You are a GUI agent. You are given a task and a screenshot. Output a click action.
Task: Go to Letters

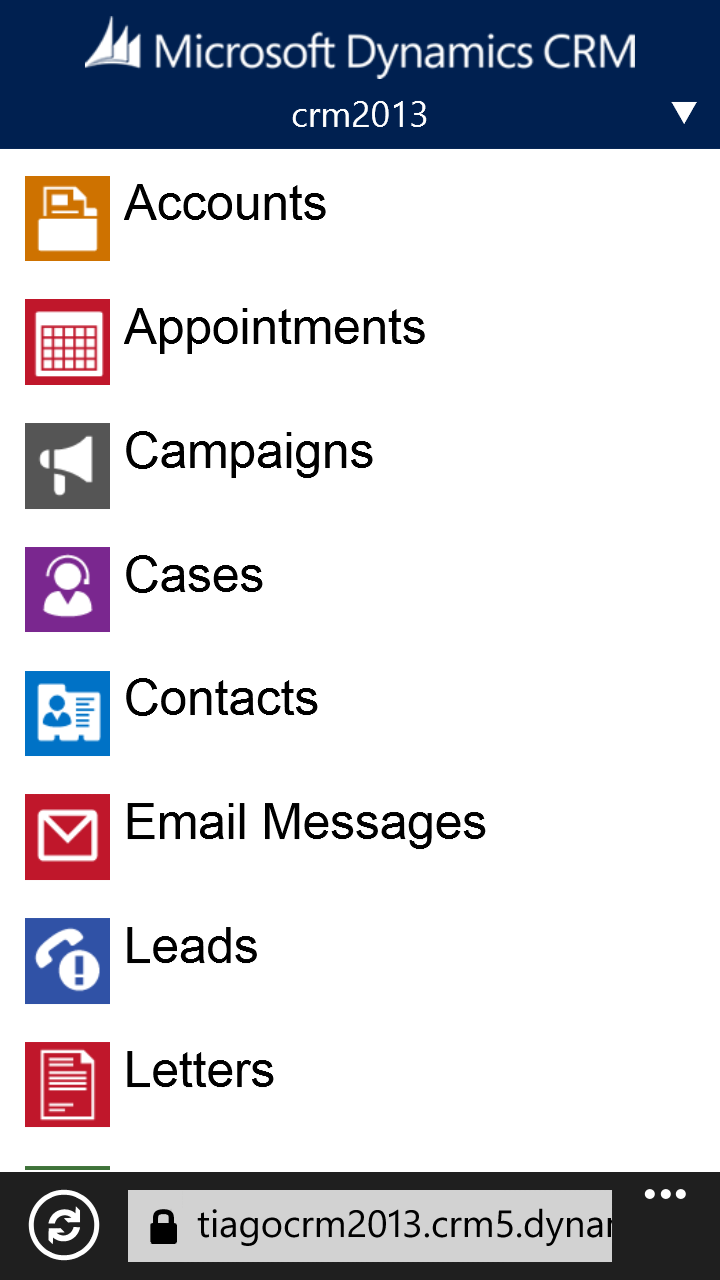[199, 1072]
